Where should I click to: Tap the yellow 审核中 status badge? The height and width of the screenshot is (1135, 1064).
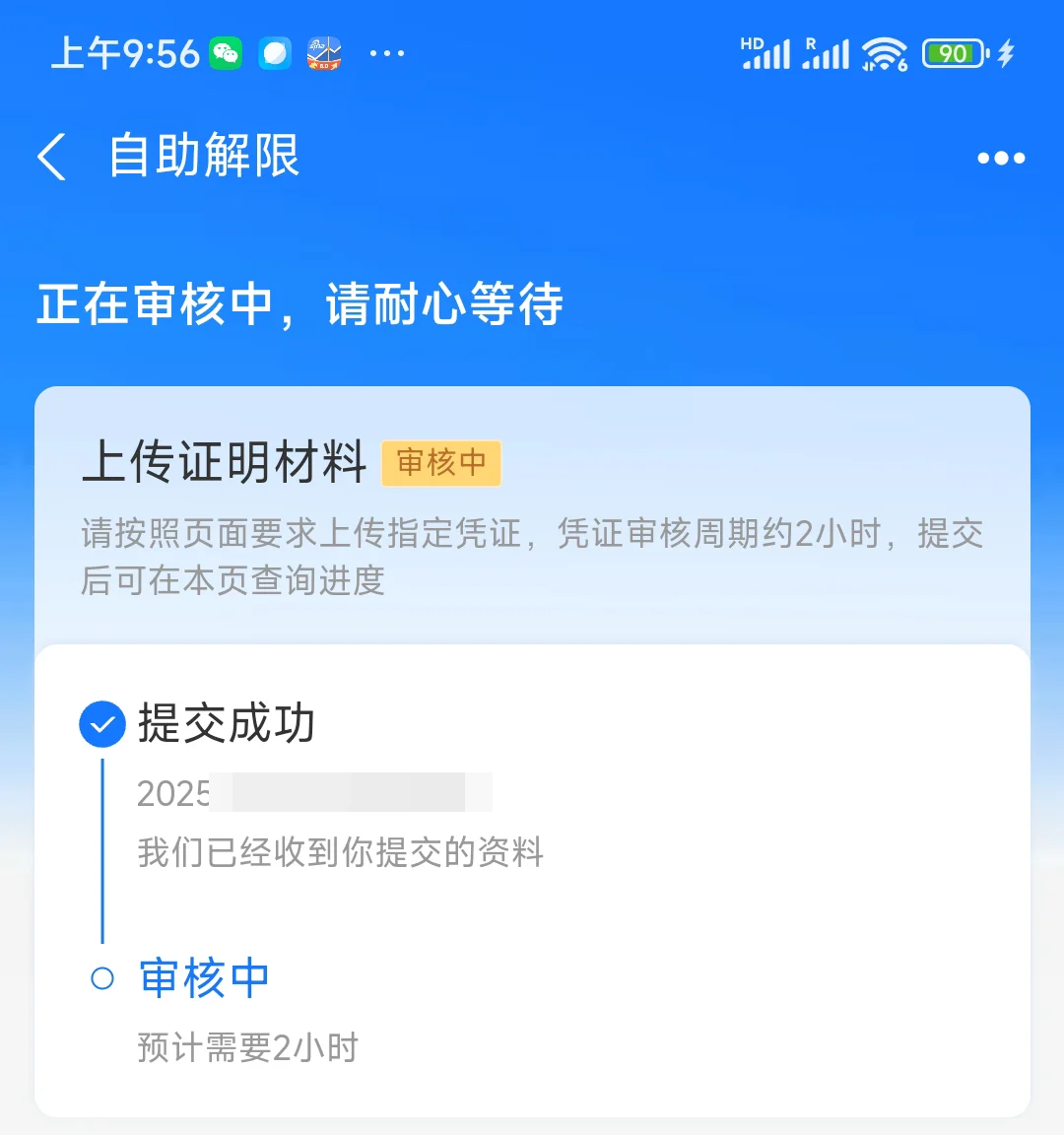tap(440, 462)
